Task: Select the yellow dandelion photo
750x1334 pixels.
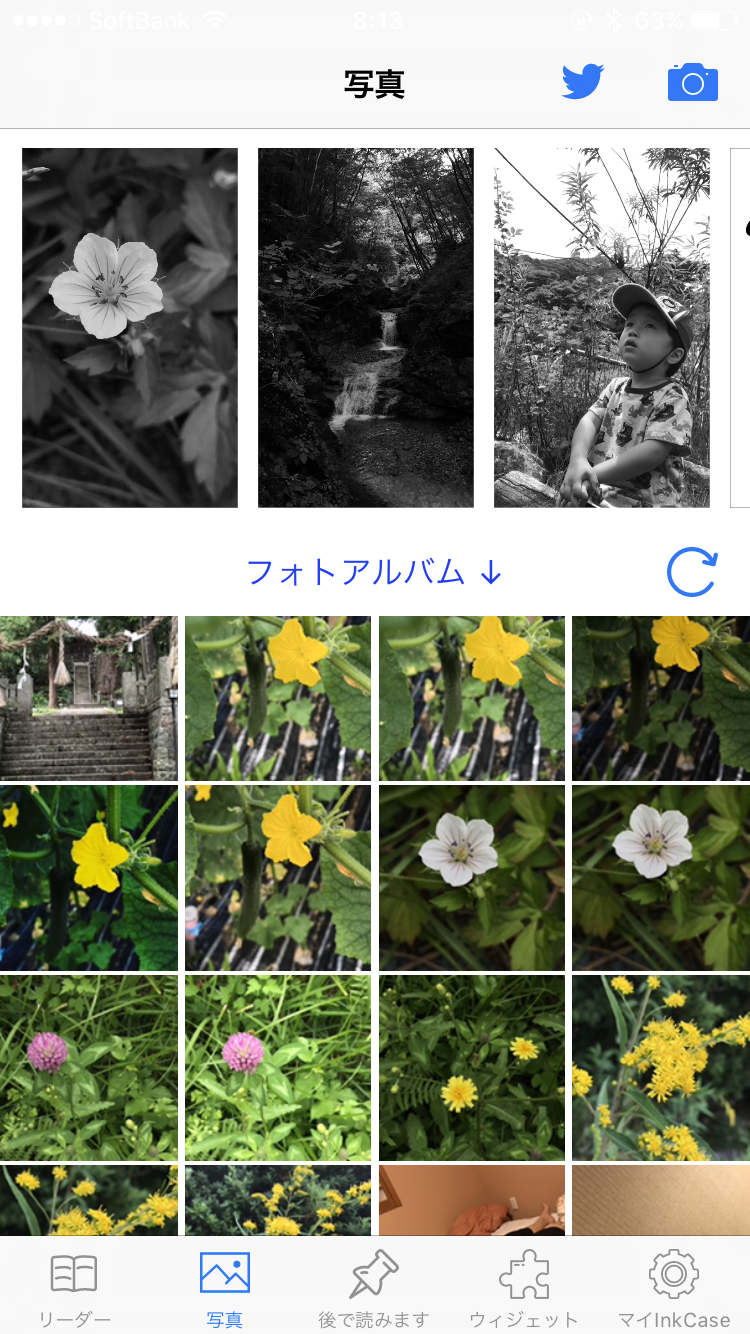Action: (472, 1067)
